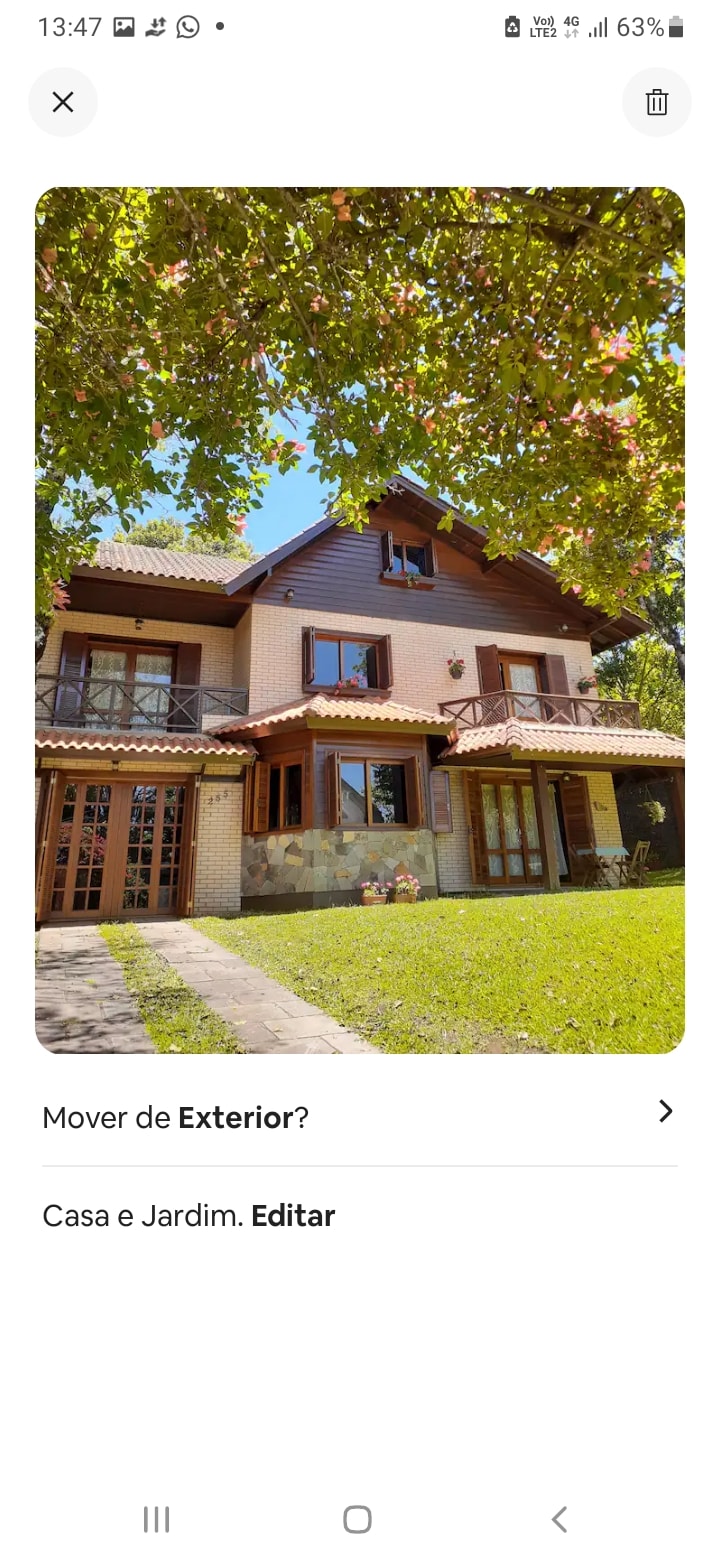The height and width of the screenshot is (1560, 720).
Task: Delete this photo with the trash icon
Action: coord(656,102)
